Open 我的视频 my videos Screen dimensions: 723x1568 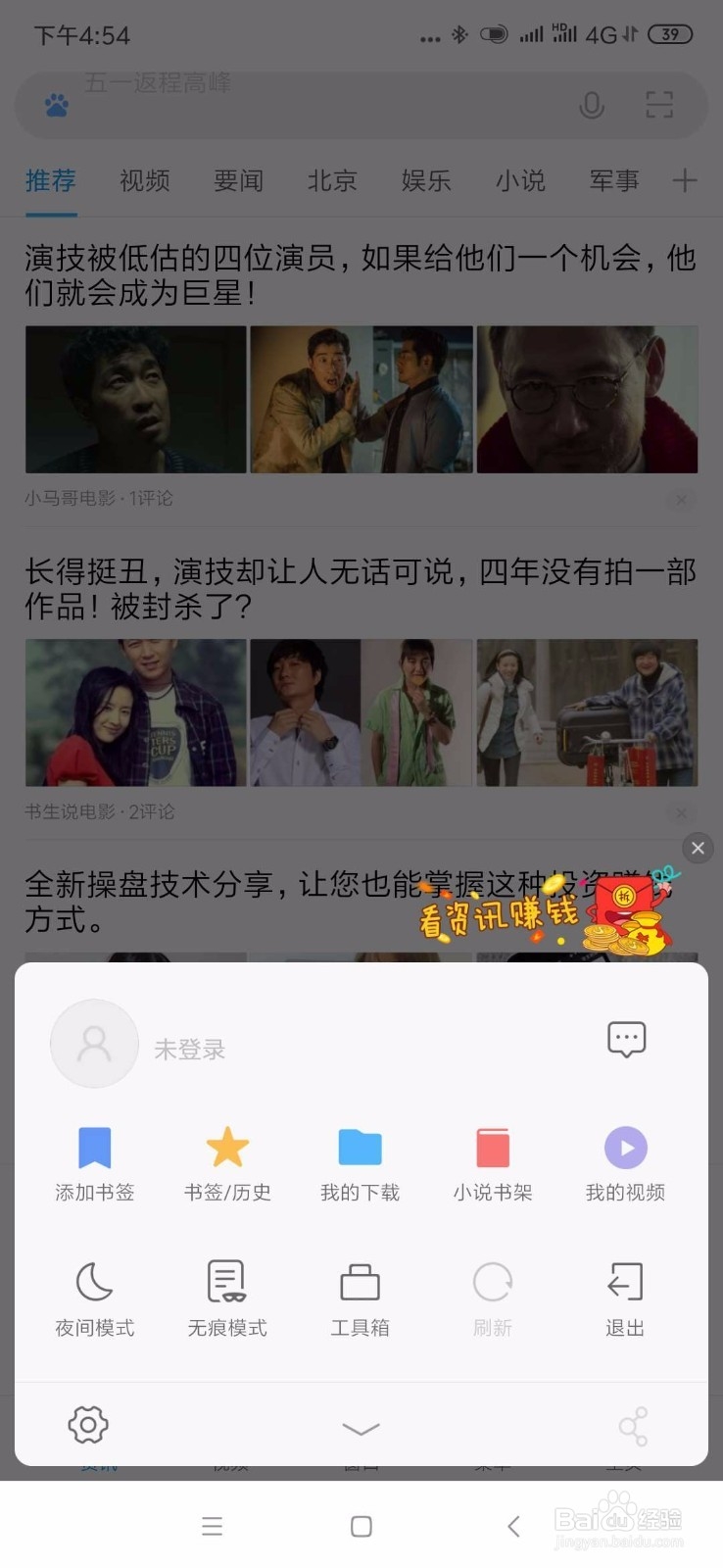coord(624,1161)
